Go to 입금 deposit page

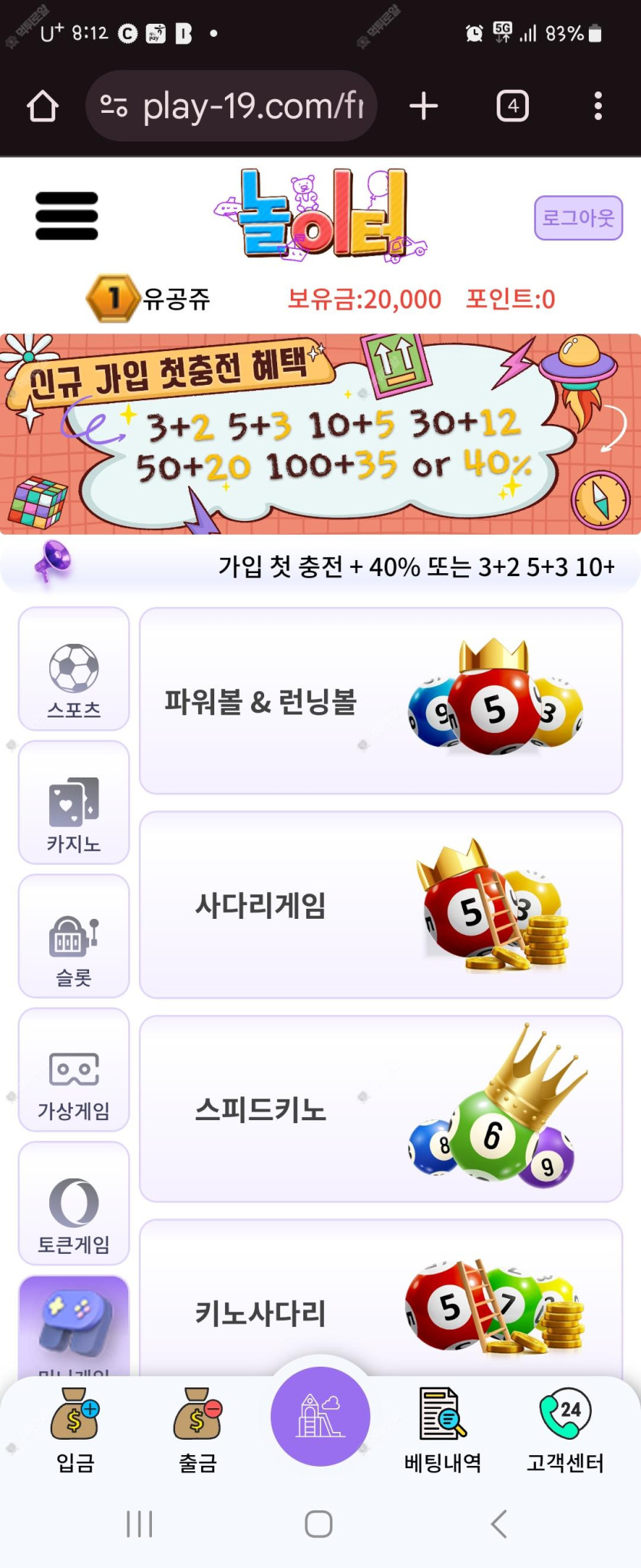tap(74, 1430)
